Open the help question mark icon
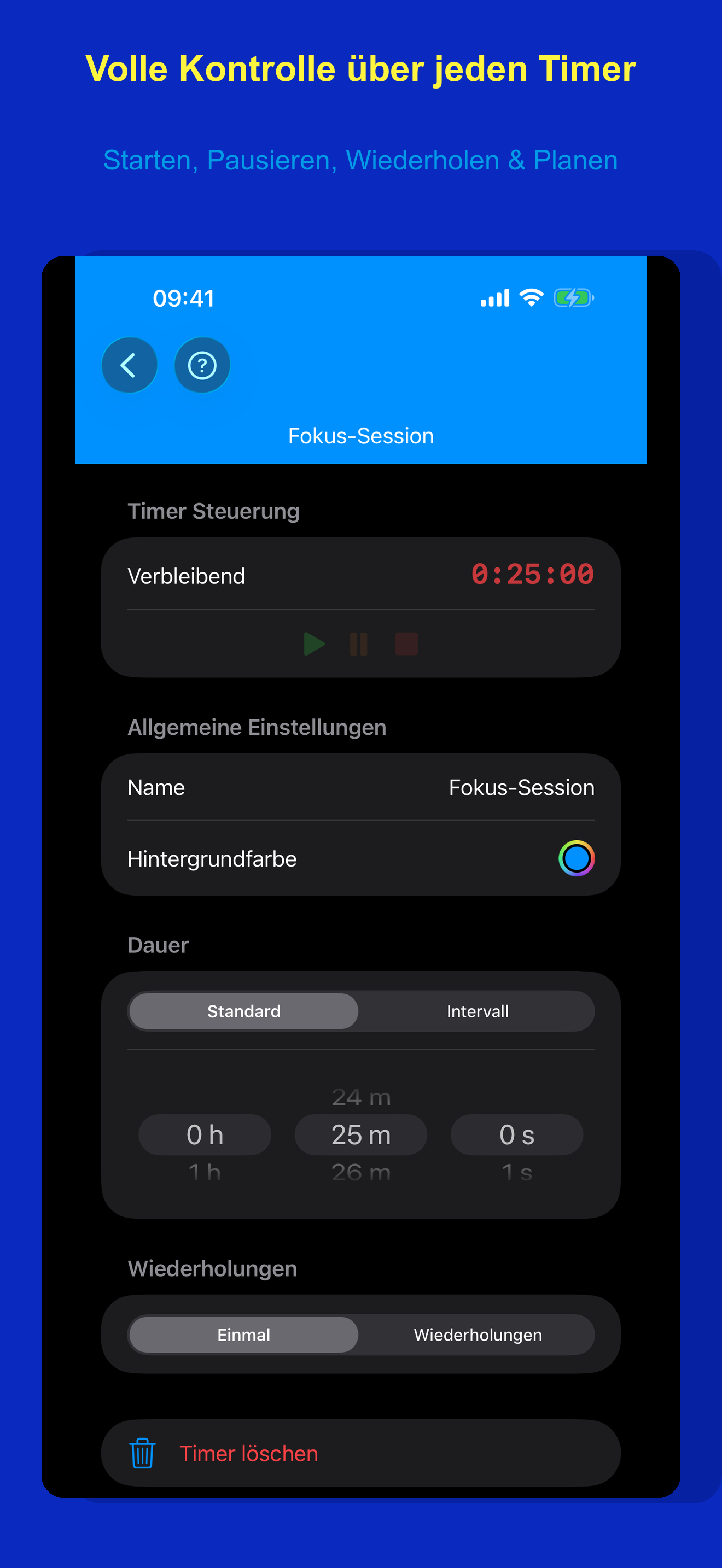This screenshot has height=1568, width=722. pyautogui.click(x=201, y=365)
